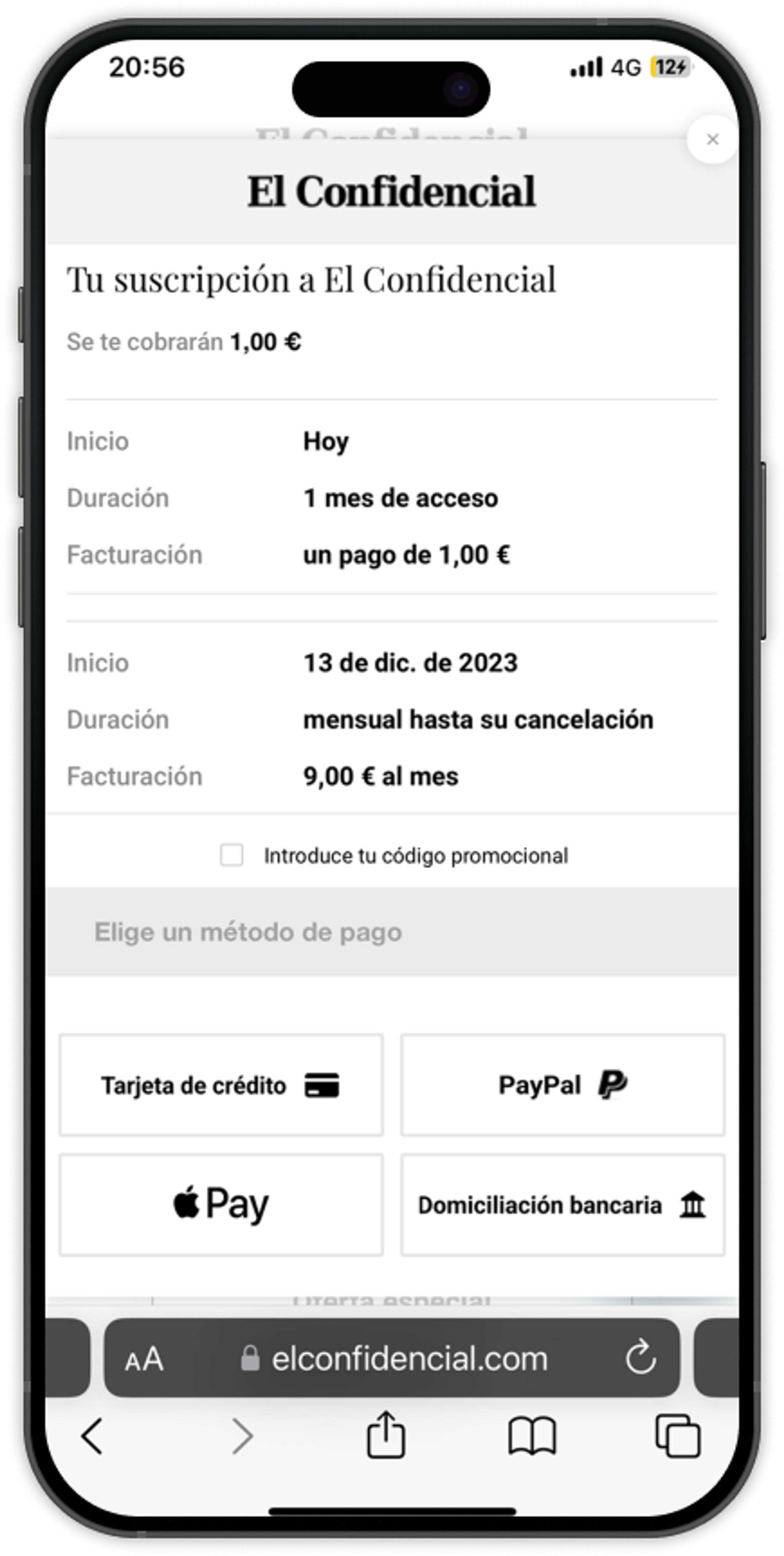Pick Domiciliación bancaria as payment method
The width and height of the screenshot is (784, 1556).
click(563, 1203)
